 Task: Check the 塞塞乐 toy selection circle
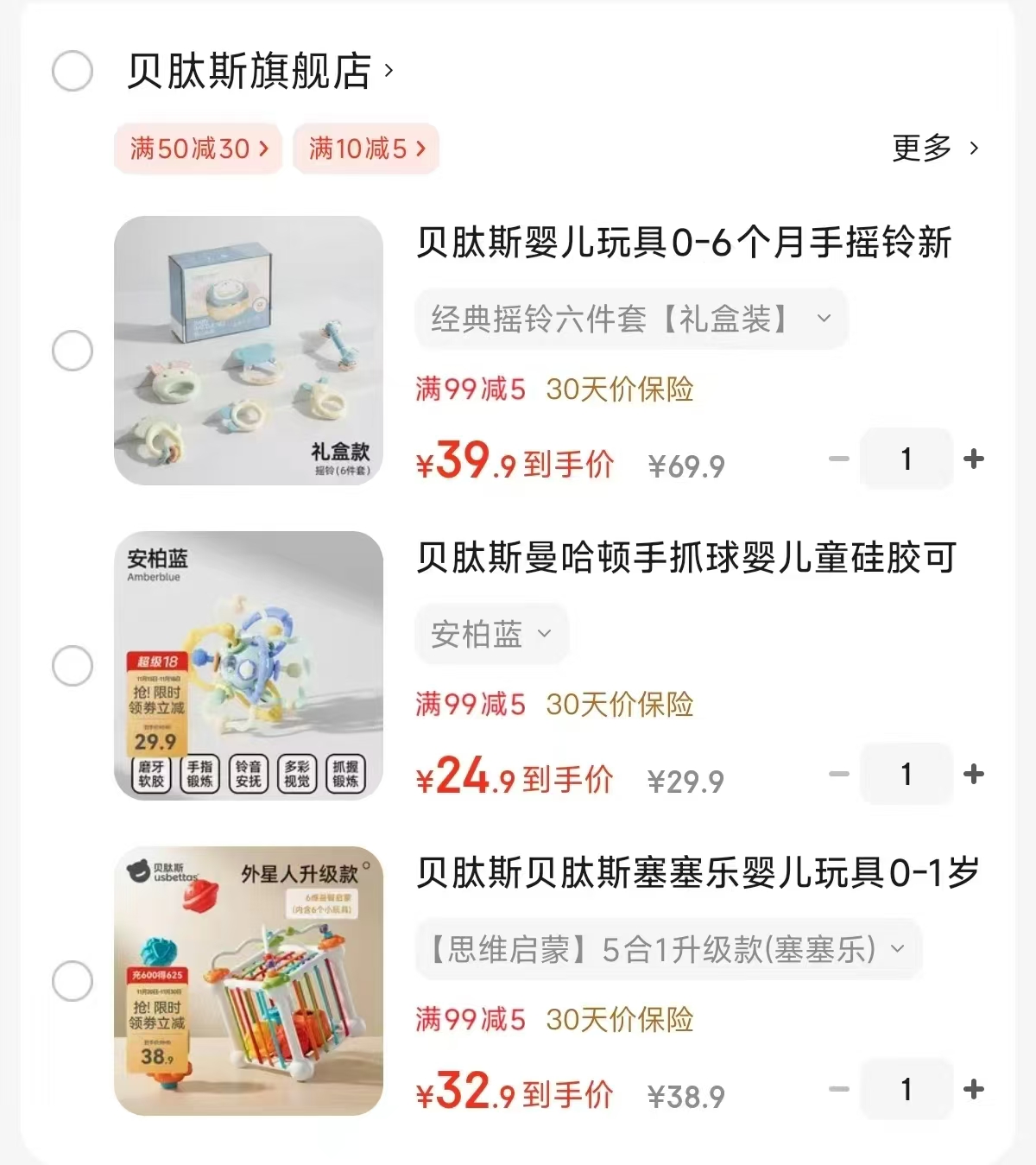(72, 980)
